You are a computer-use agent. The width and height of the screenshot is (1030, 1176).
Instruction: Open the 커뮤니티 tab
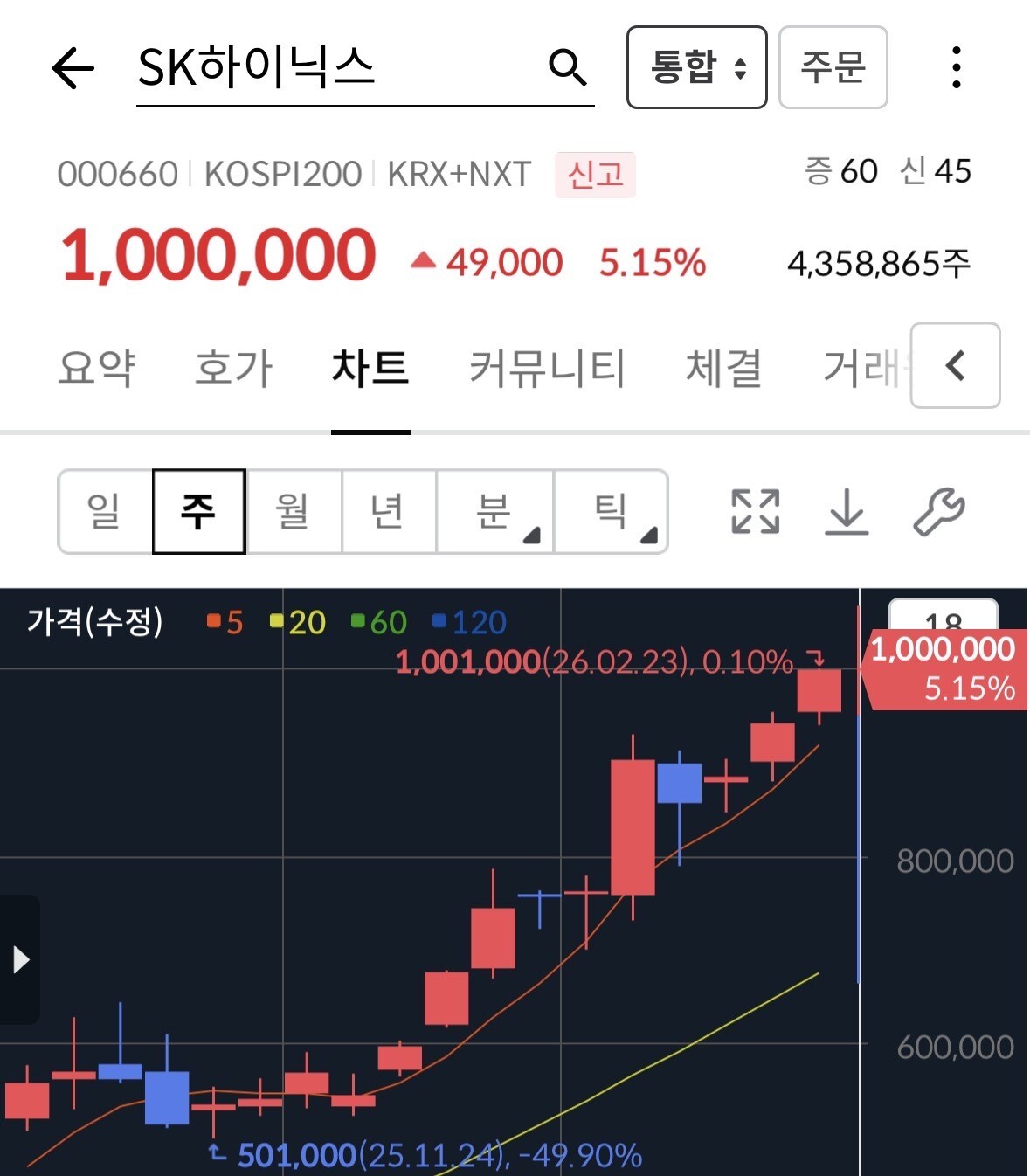547,368
